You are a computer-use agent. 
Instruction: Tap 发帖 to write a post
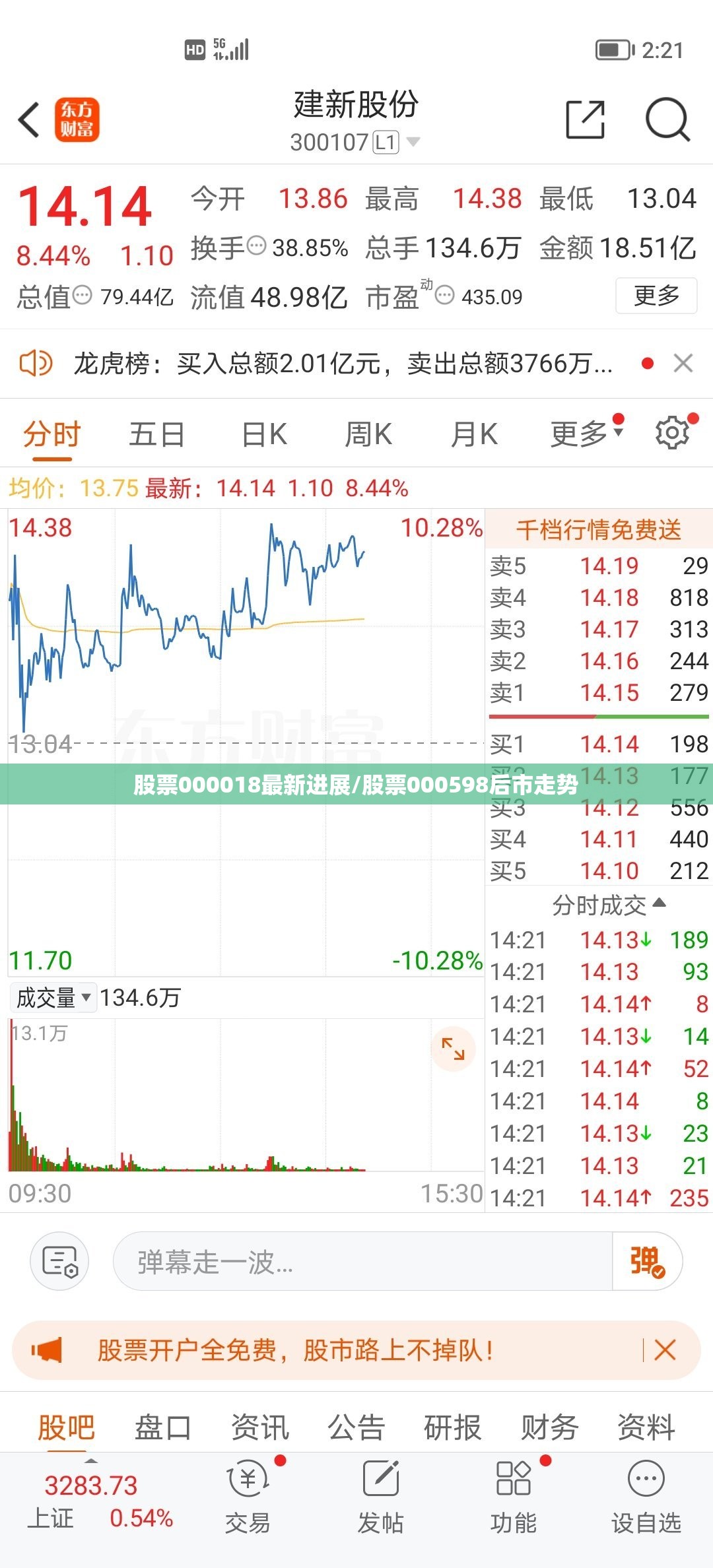pos(381,1495)
